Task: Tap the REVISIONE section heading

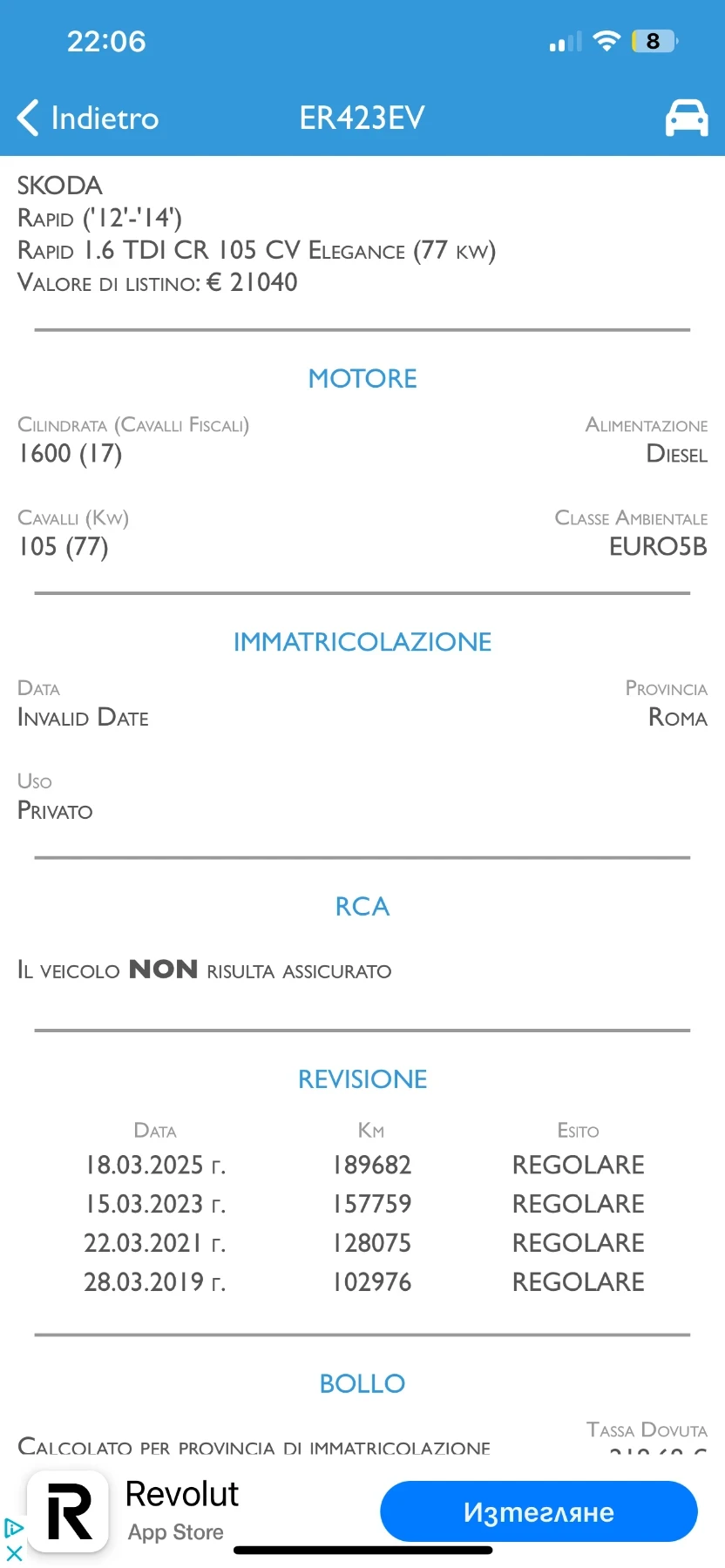Action: point(362,1078)
